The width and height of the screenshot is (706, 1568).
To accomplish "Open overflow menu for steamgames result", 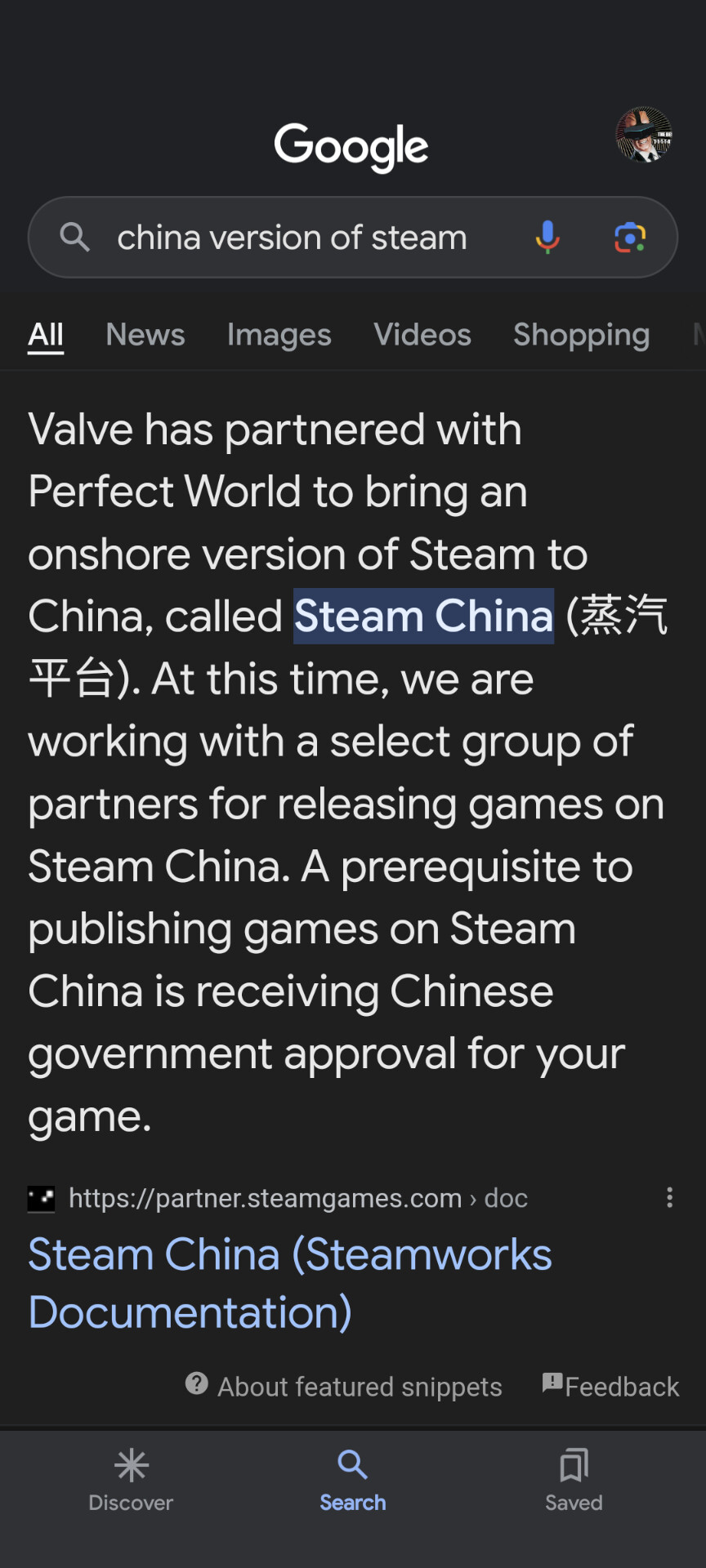I will (x=670, y=1197).
